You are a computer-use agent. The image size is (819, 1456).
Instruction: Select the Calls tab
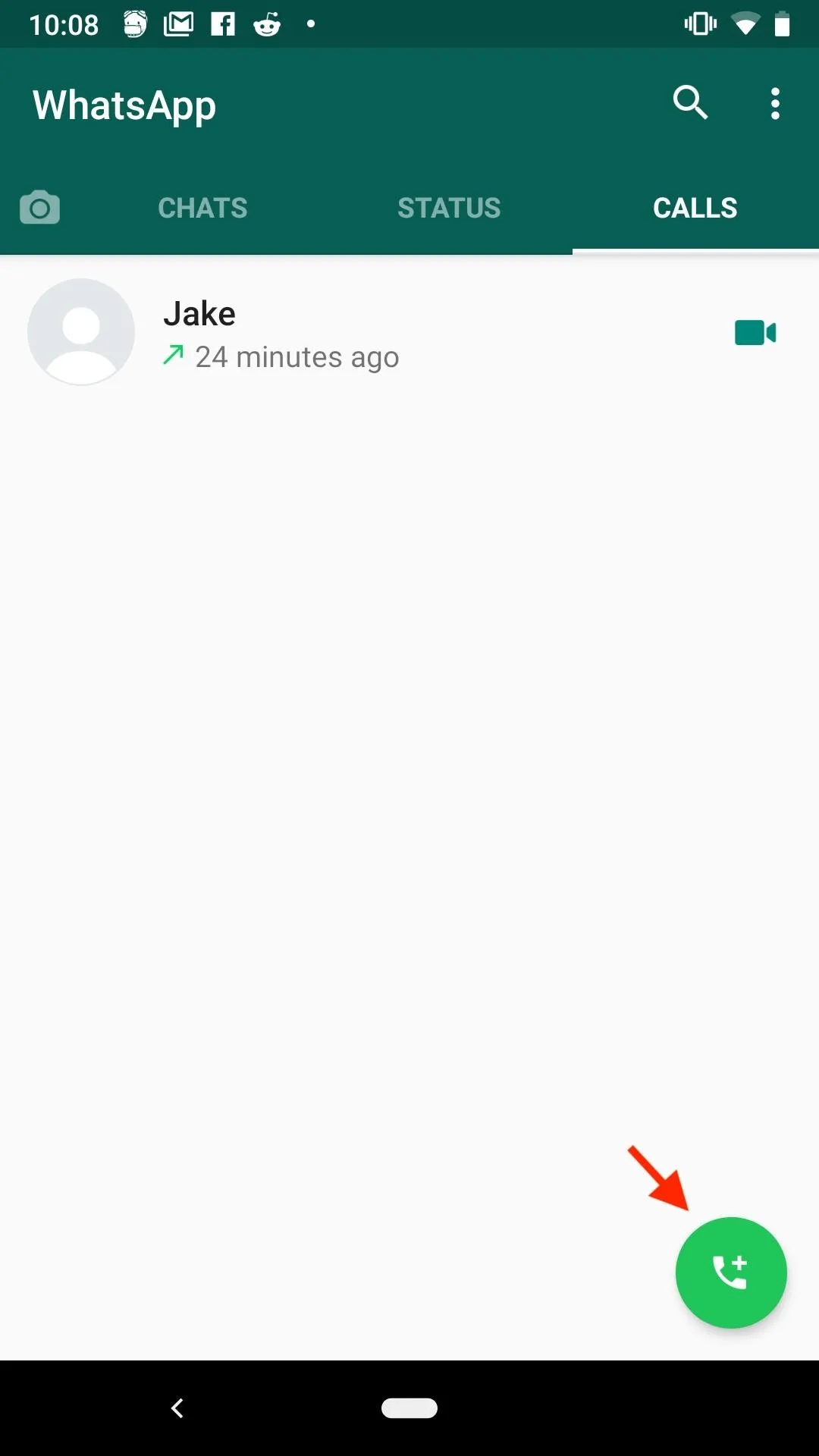pos(695,208)
